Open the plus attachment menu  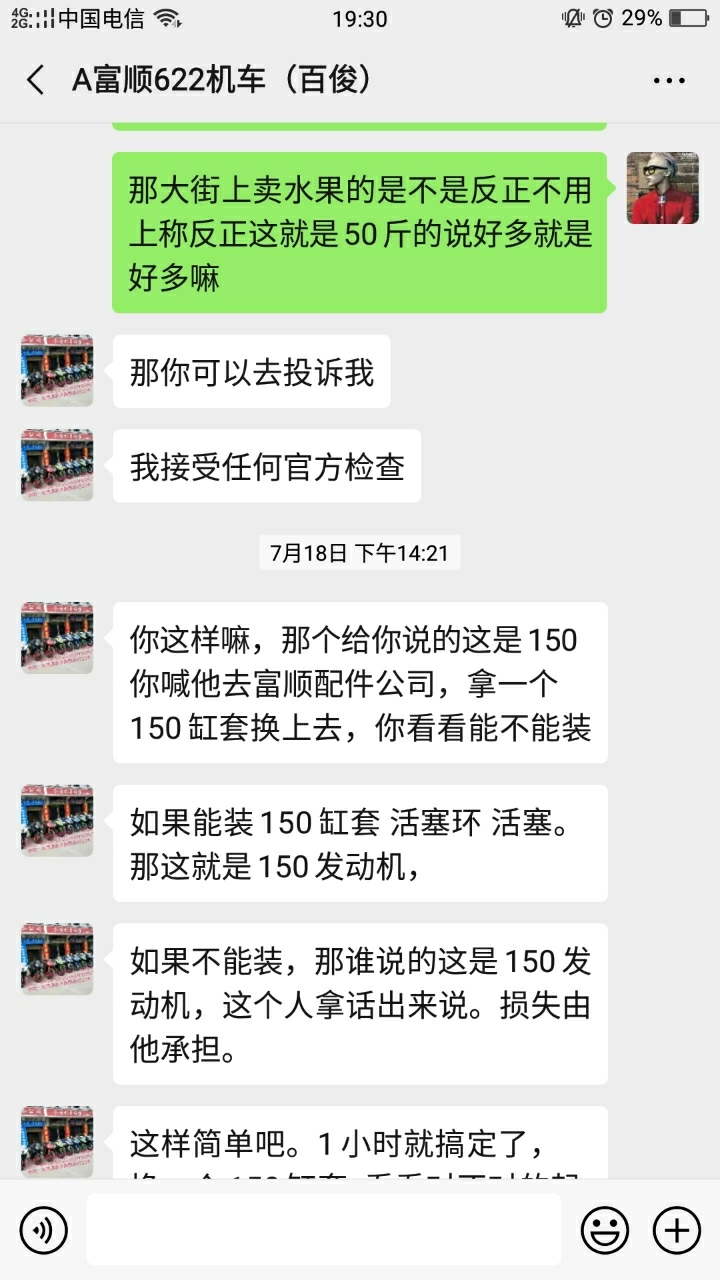coord(677,1229)
